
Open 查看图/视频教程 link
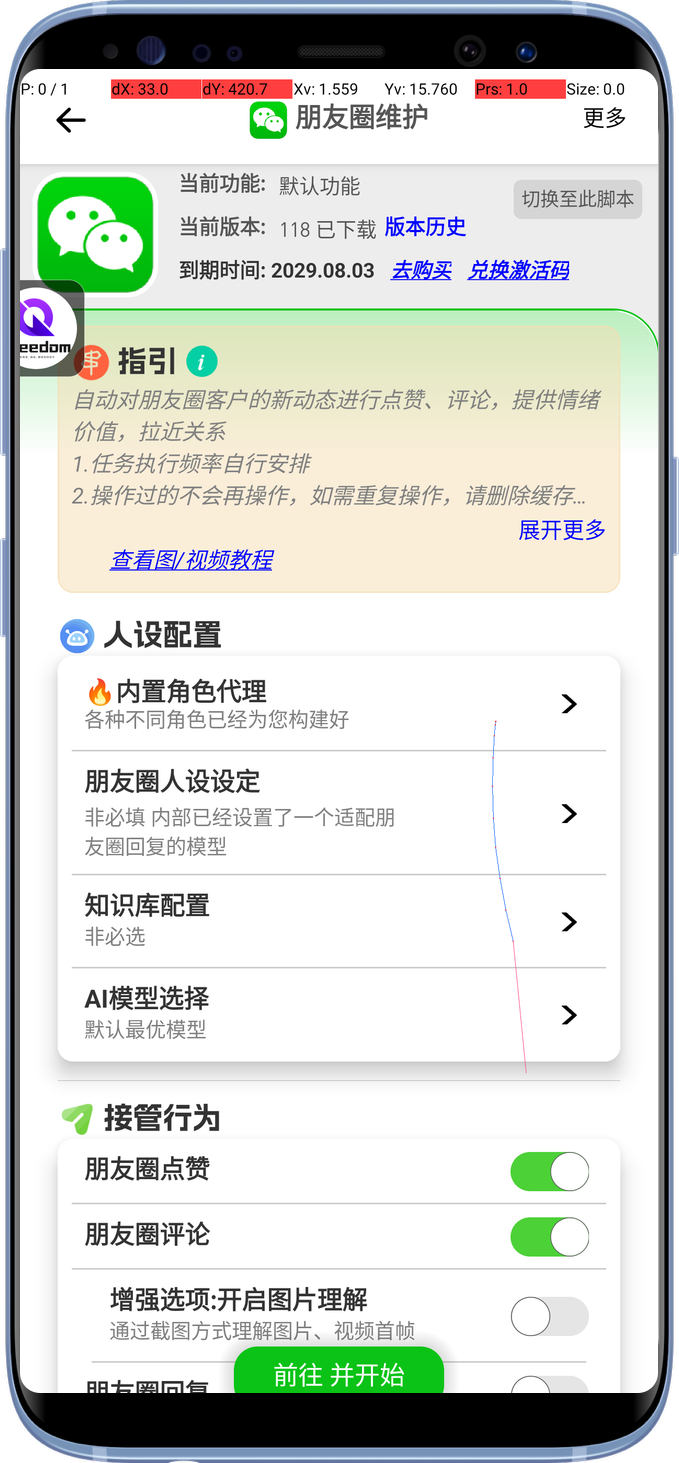click(191, 560)
